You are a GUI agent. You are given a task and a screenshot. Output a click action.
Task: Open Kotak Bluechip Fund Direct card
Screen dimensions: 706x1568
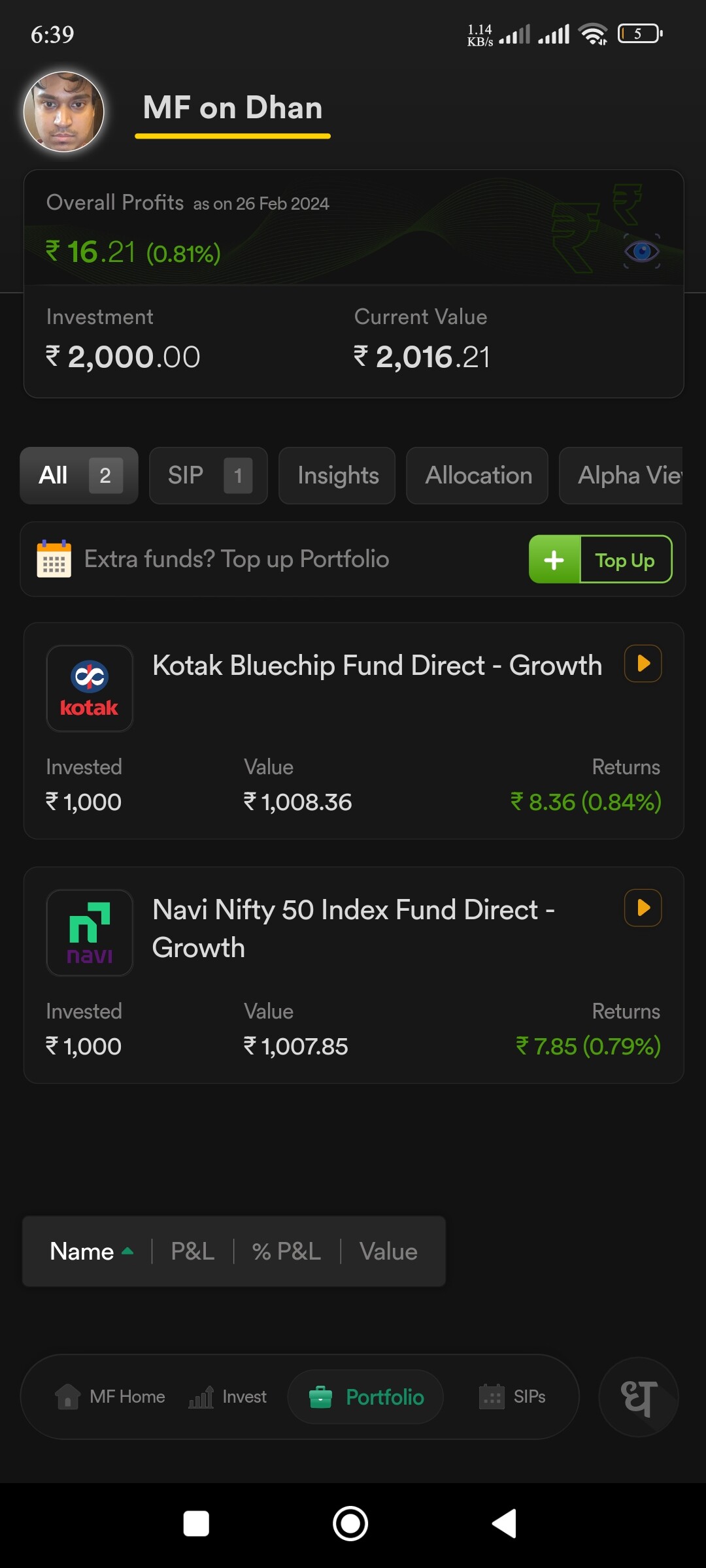coord(354,731)
